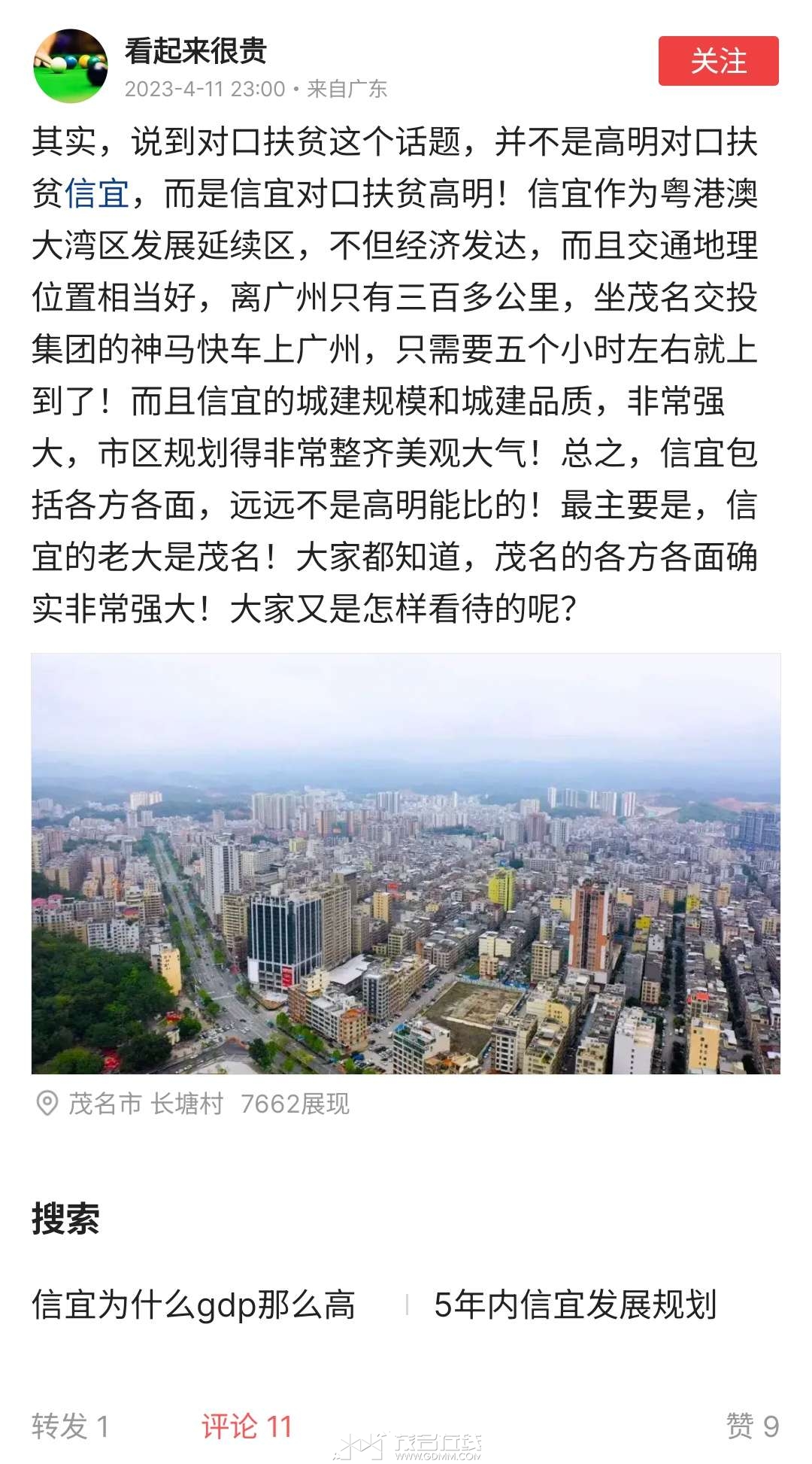Viewport: 812px width, 1464px height.
Task: View the aerial city photo full screen
Action: pyautogui.click(x=406, y=864)
